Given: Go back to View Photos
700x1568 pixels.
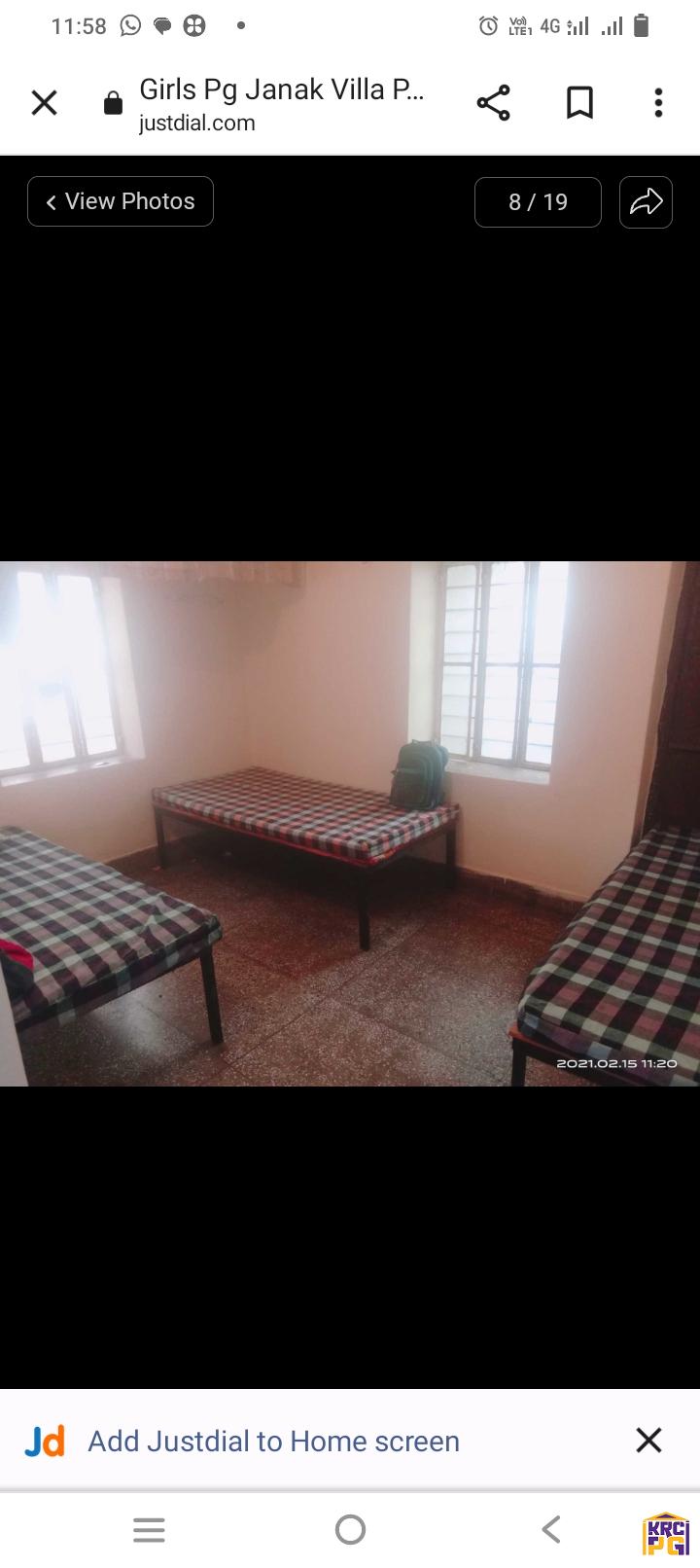Looking at the screenshot, I should coord(121,201).
